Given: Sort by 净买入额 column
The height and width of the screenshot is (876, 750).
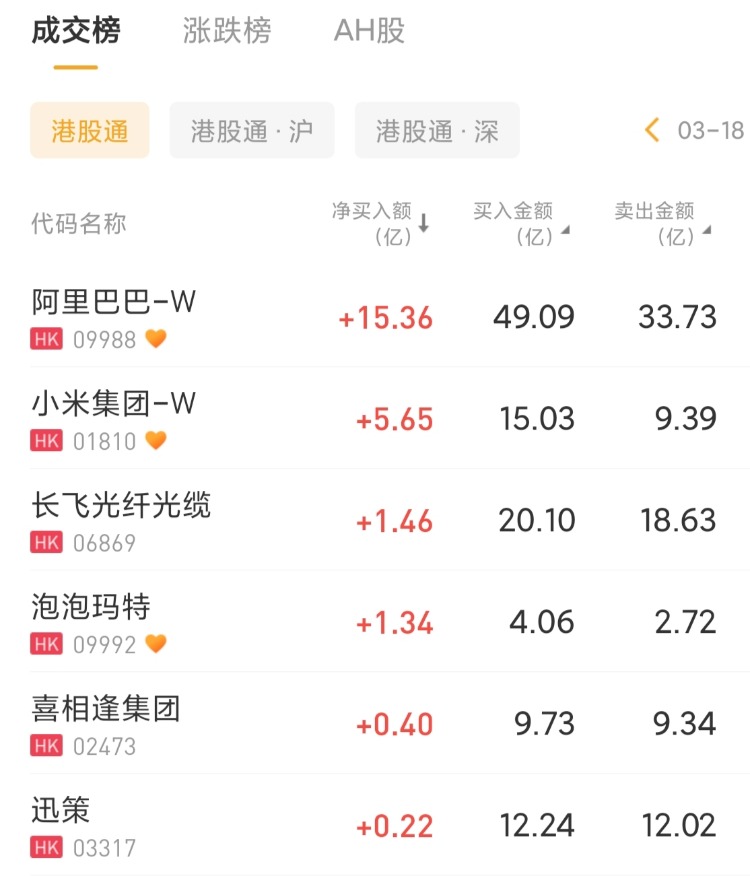Looking at the screenshot, I should [381, 224].
